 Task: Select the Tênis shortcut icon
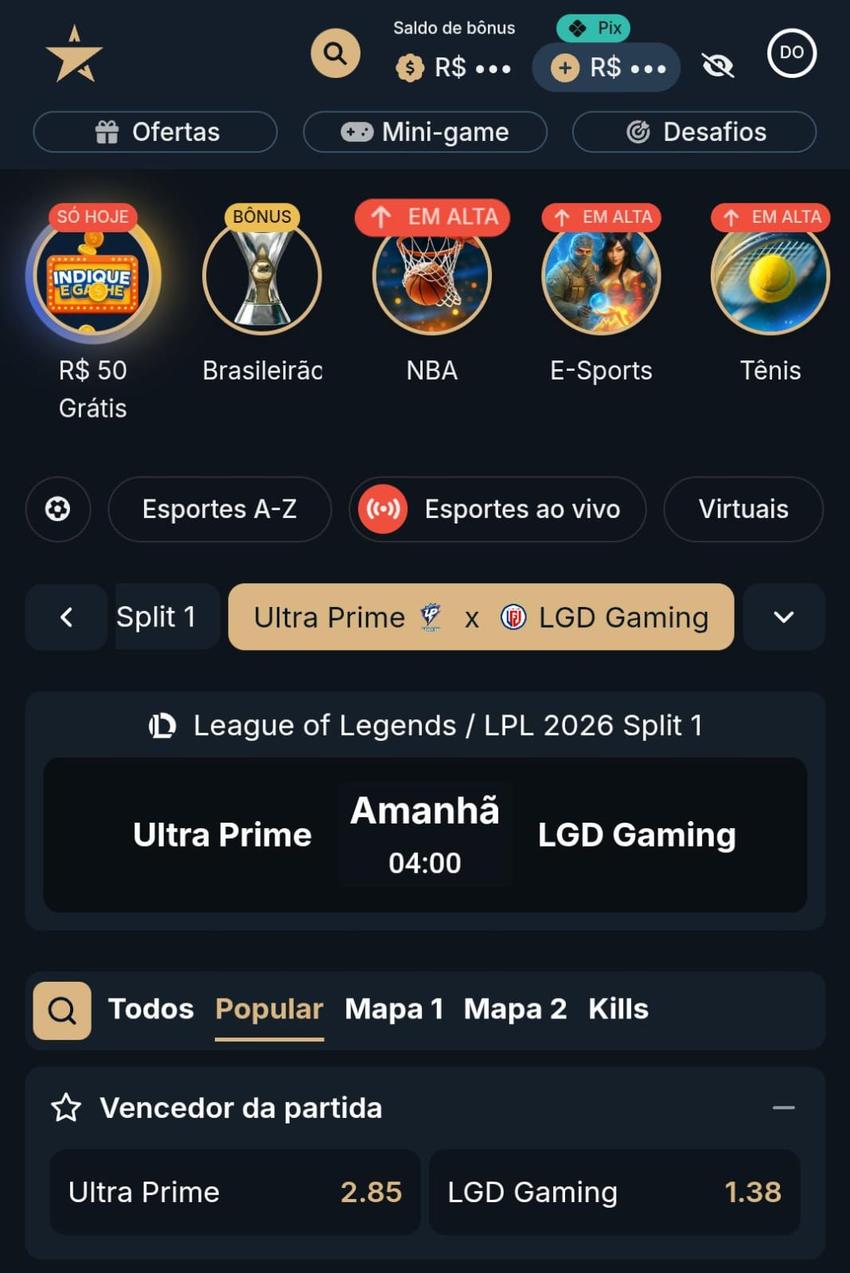click(770, 277)
